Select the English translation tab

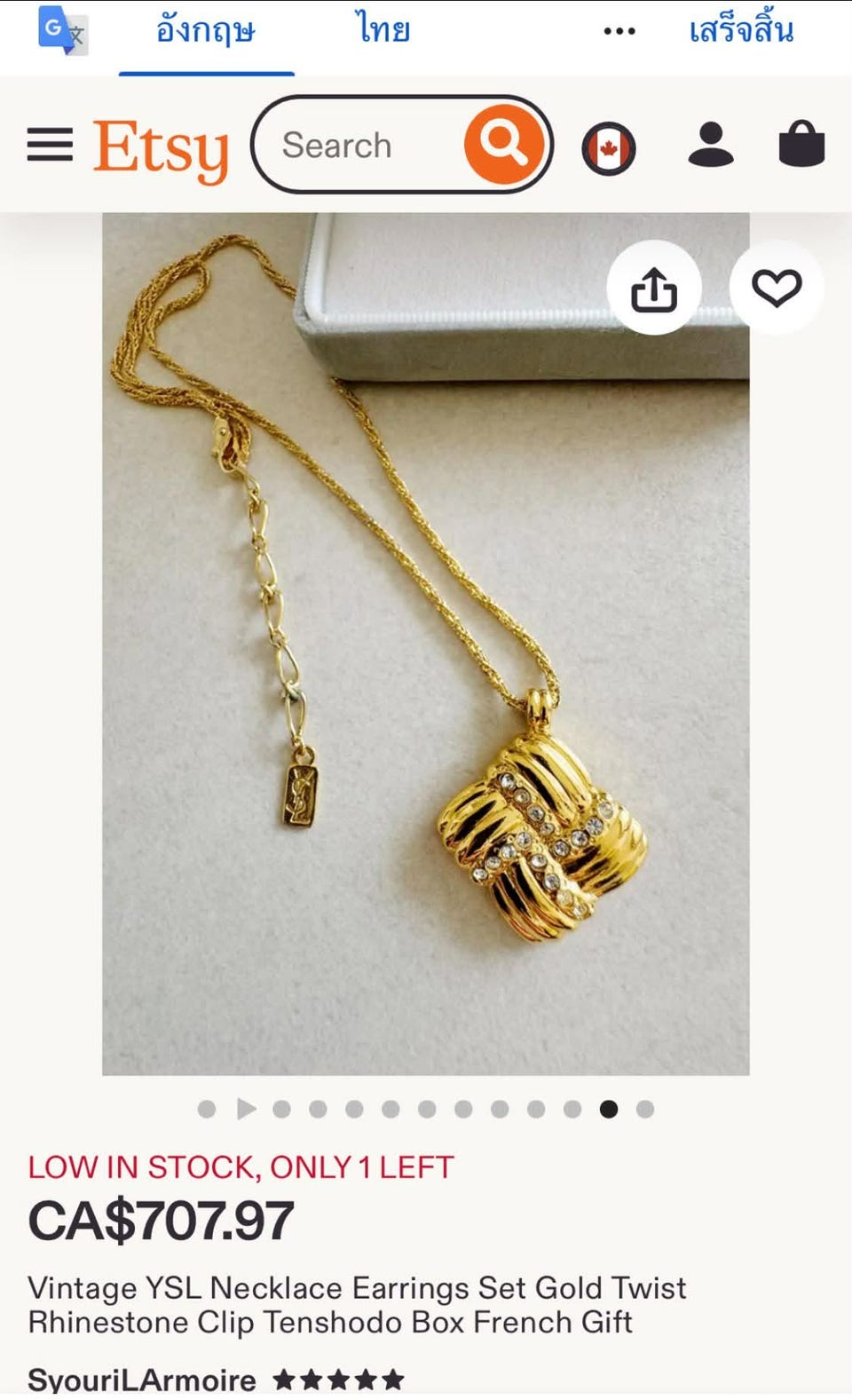pos(206,32)
